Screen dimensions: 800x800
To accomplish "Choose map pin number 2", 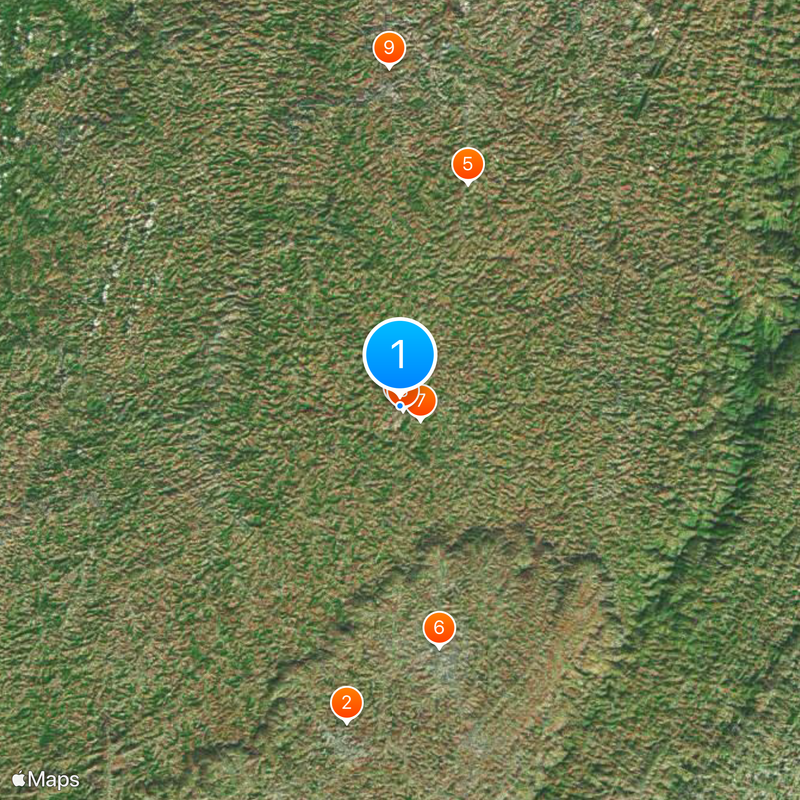I will point(346,702).
